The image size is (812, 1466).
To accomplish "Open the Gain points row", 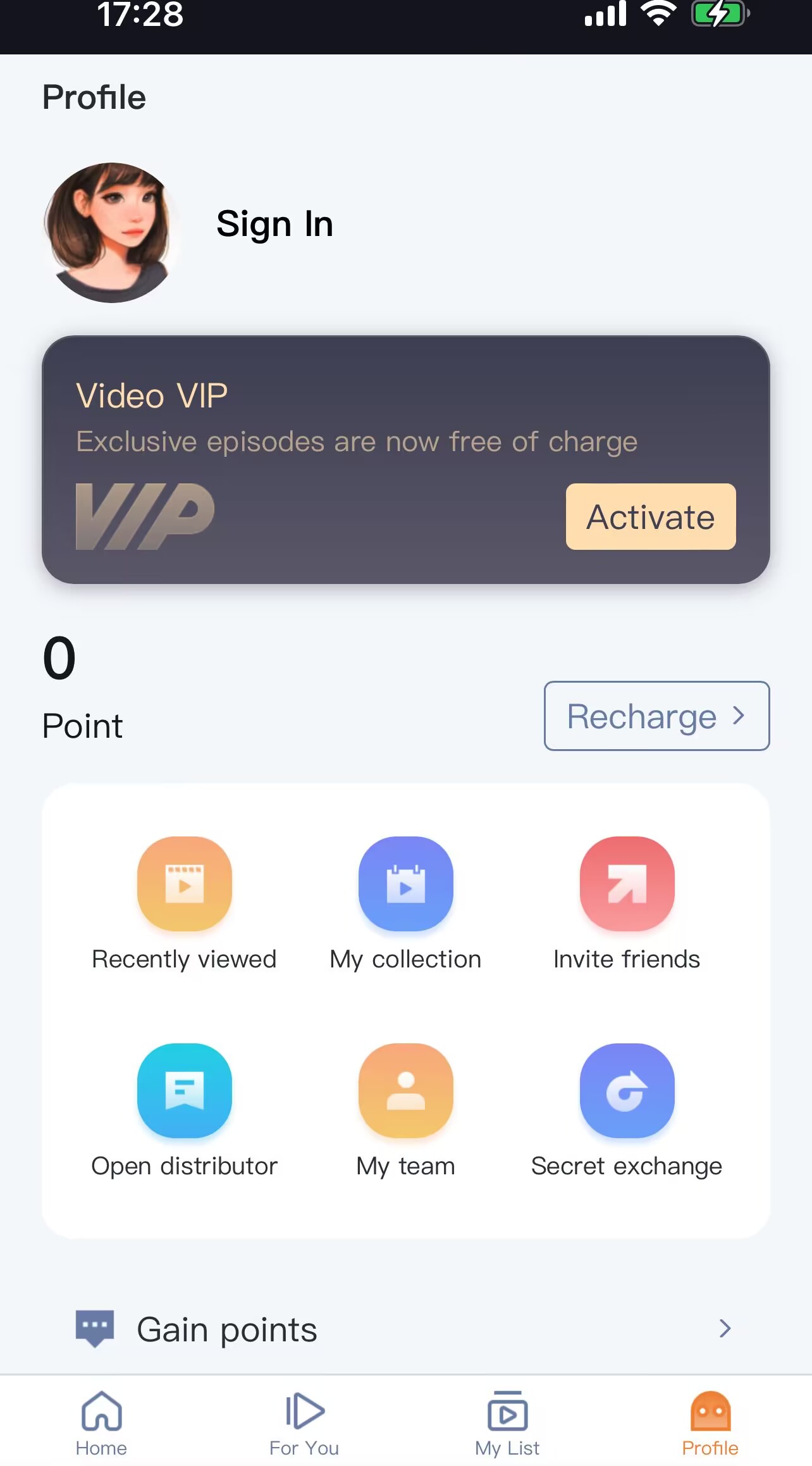I will pos(405,1329).
